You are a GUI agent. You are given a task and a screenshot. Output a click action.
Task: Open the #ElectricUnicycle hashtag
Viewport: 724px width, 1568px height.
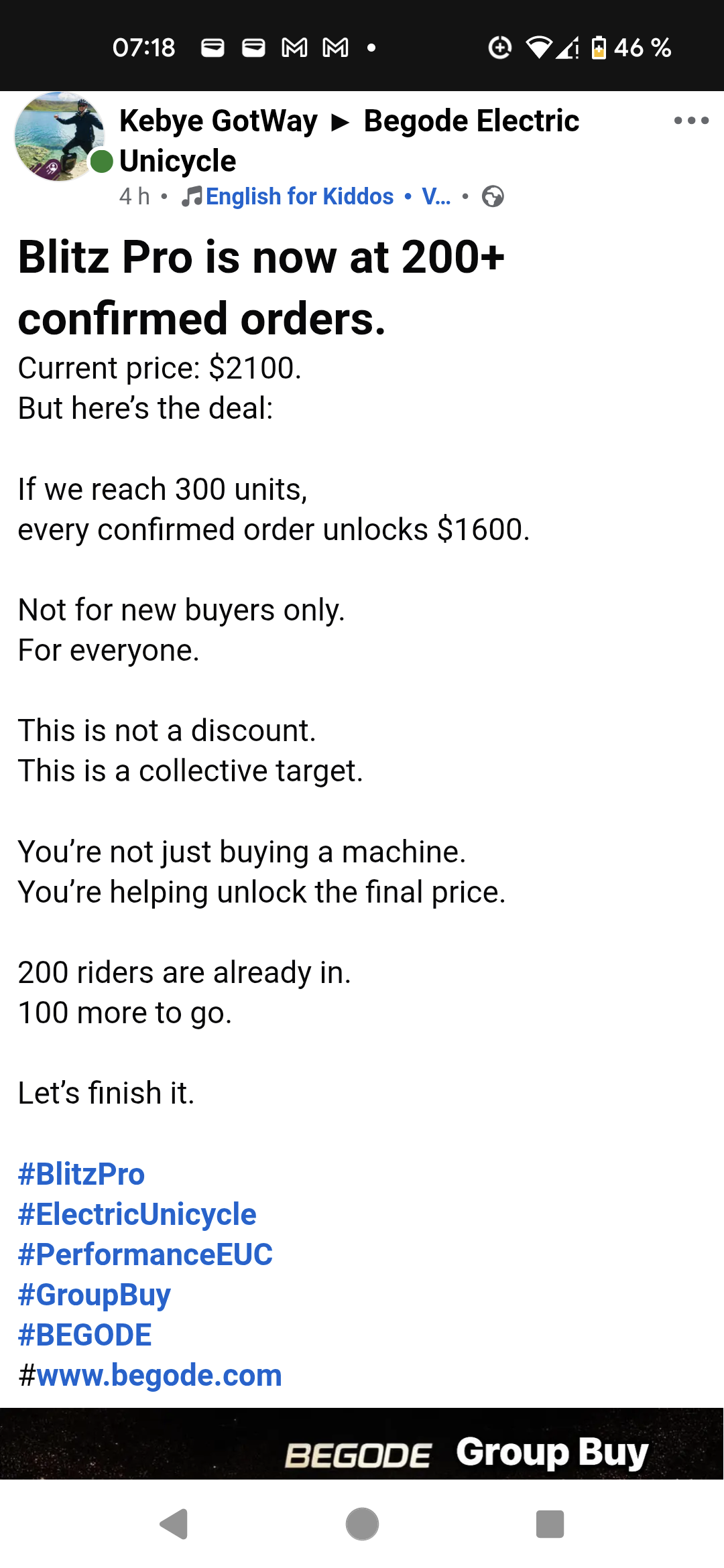[x=137, y=1214]
